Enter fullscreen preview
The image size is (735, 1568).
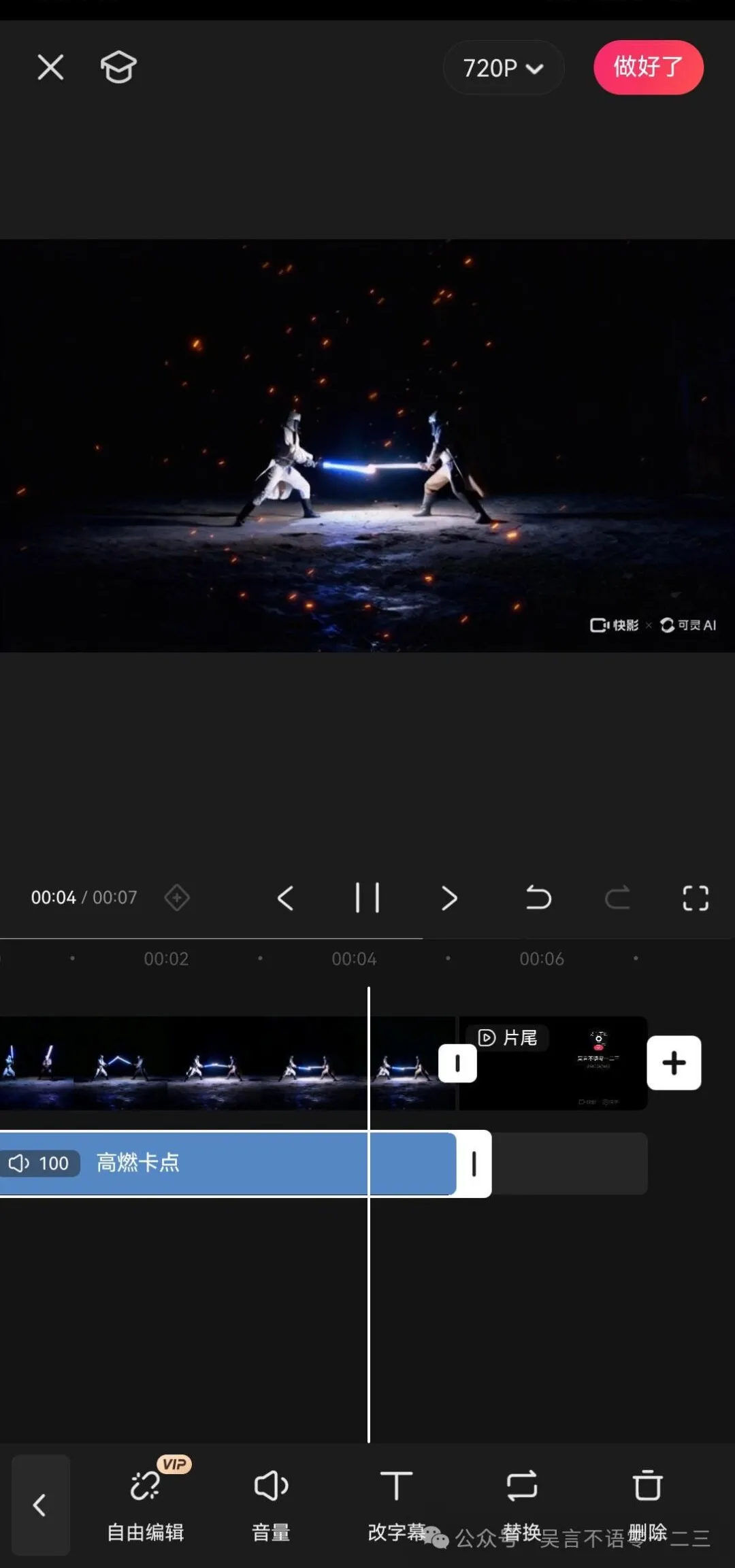coord(695,898)
